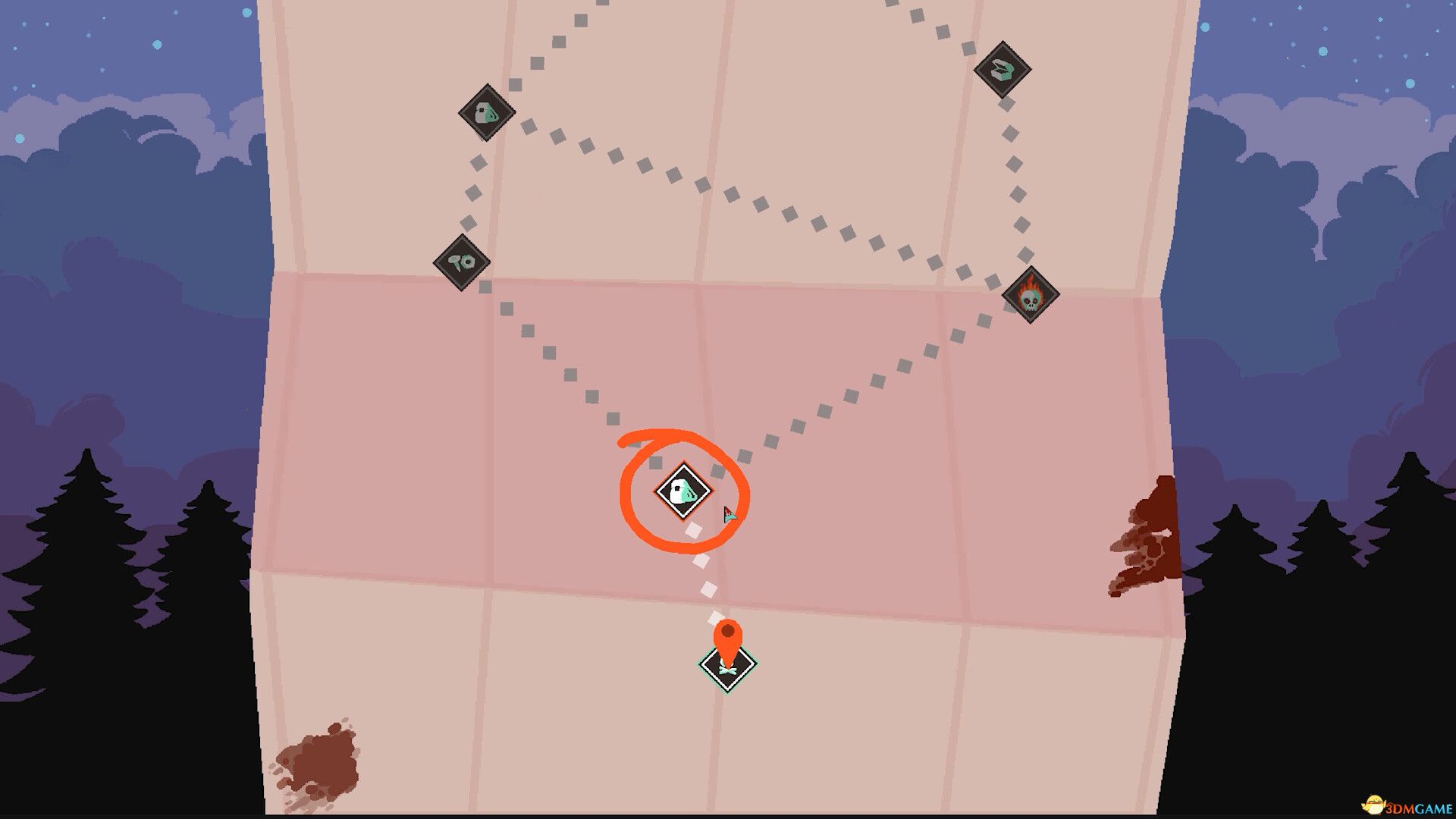Viewport: 1456px width, 819px height.
Task: Select the circled highlighted backpack map node
Action: coord(683,491)
